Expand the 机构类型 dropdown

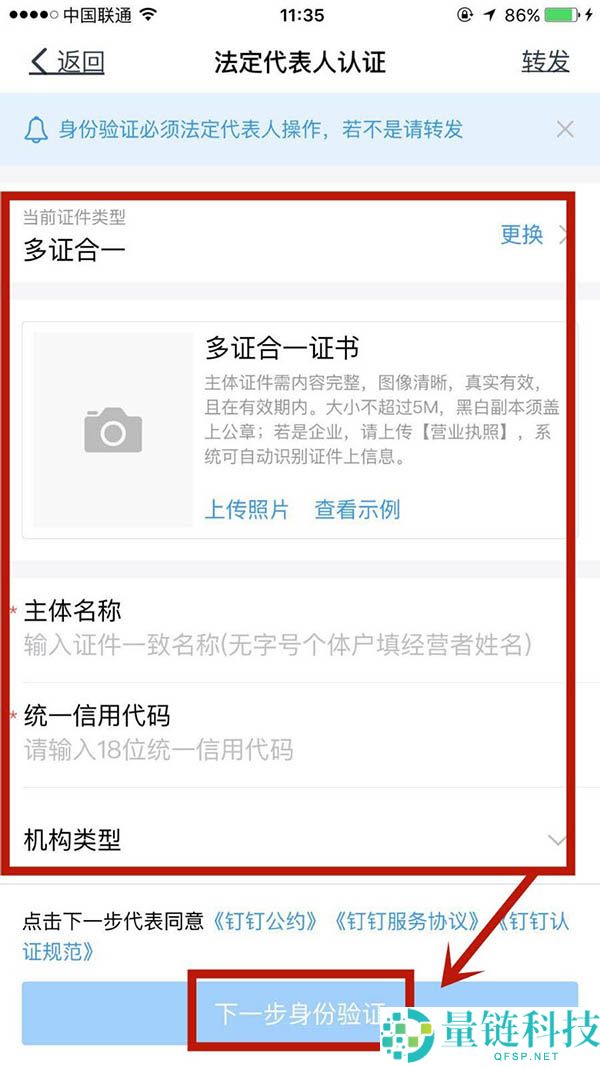tap(556, 840)
